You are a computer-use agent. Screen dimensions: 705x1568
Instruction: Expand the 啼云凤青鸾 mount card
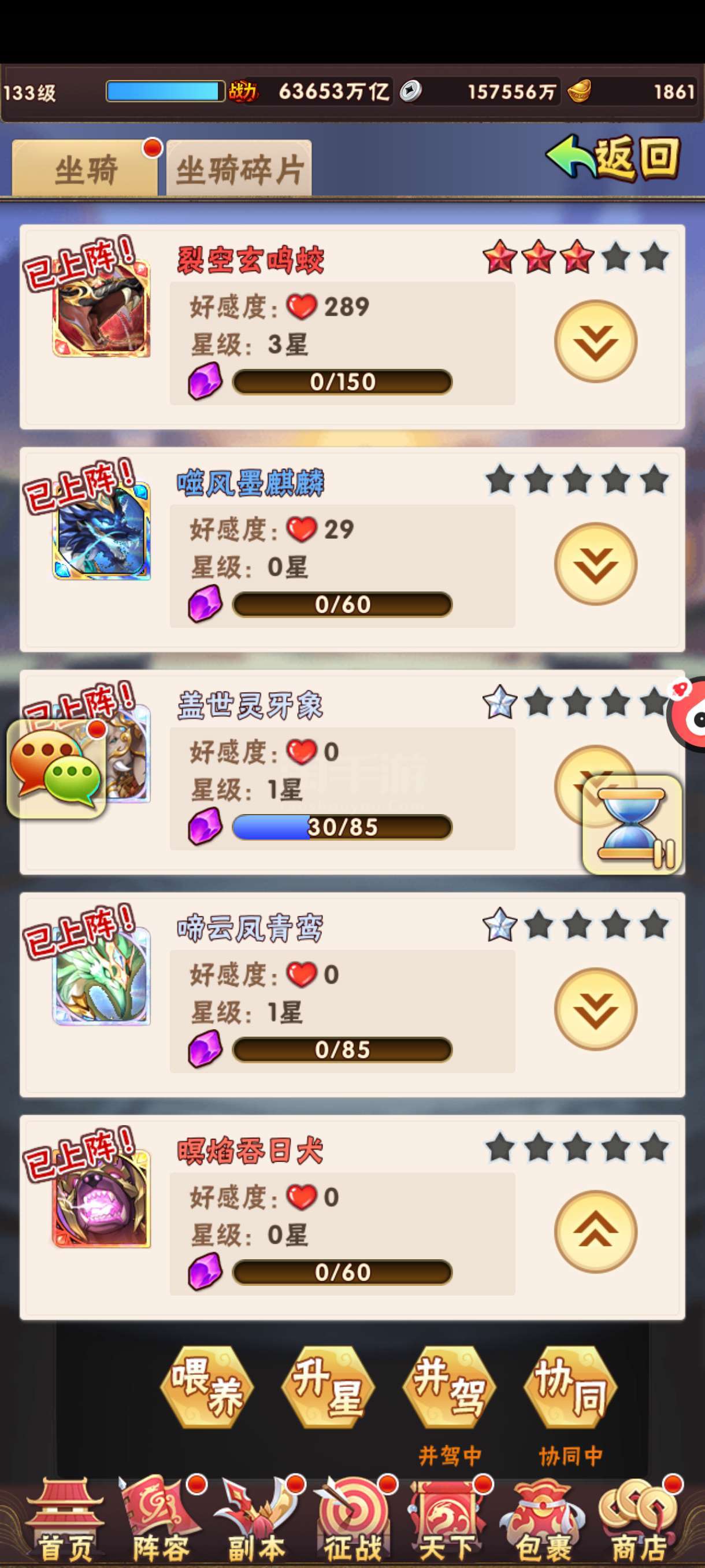pos(596,1008)
